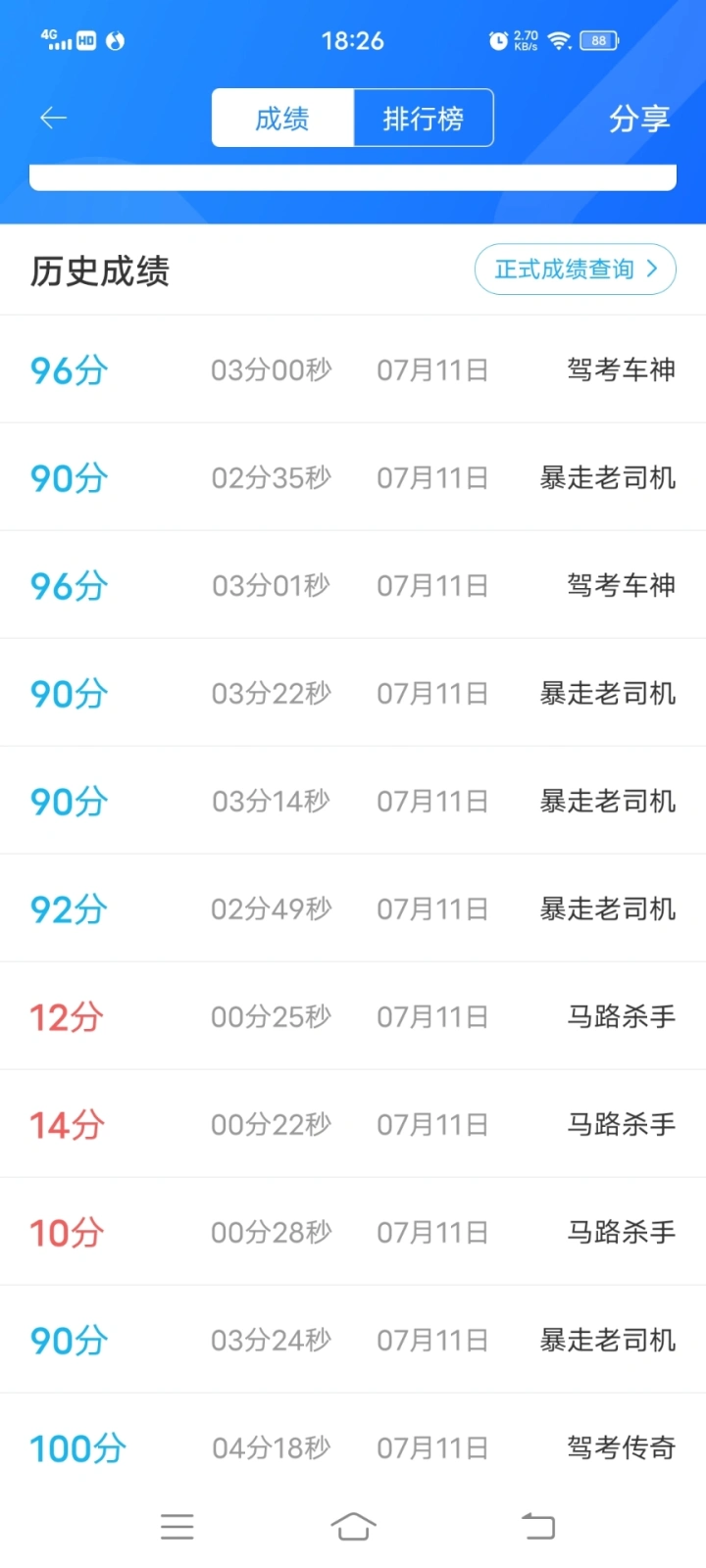This screenshot has height=1568, width=706.
Task: Switch to the 排行榜 tab
Action: [x=423, y=119]
